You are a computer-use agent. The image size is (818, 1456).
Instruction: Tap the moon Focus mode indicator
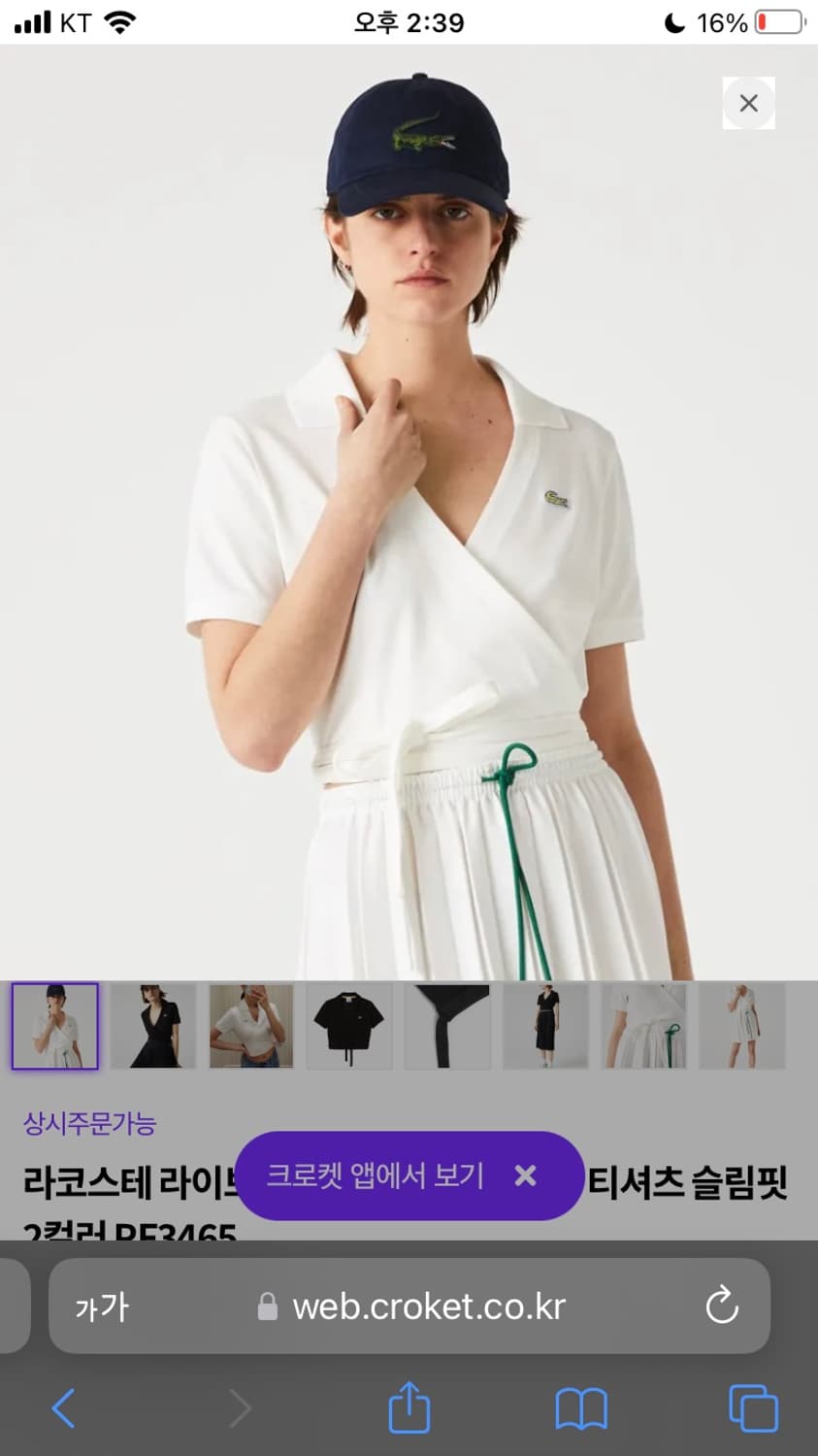coord(673,19)
